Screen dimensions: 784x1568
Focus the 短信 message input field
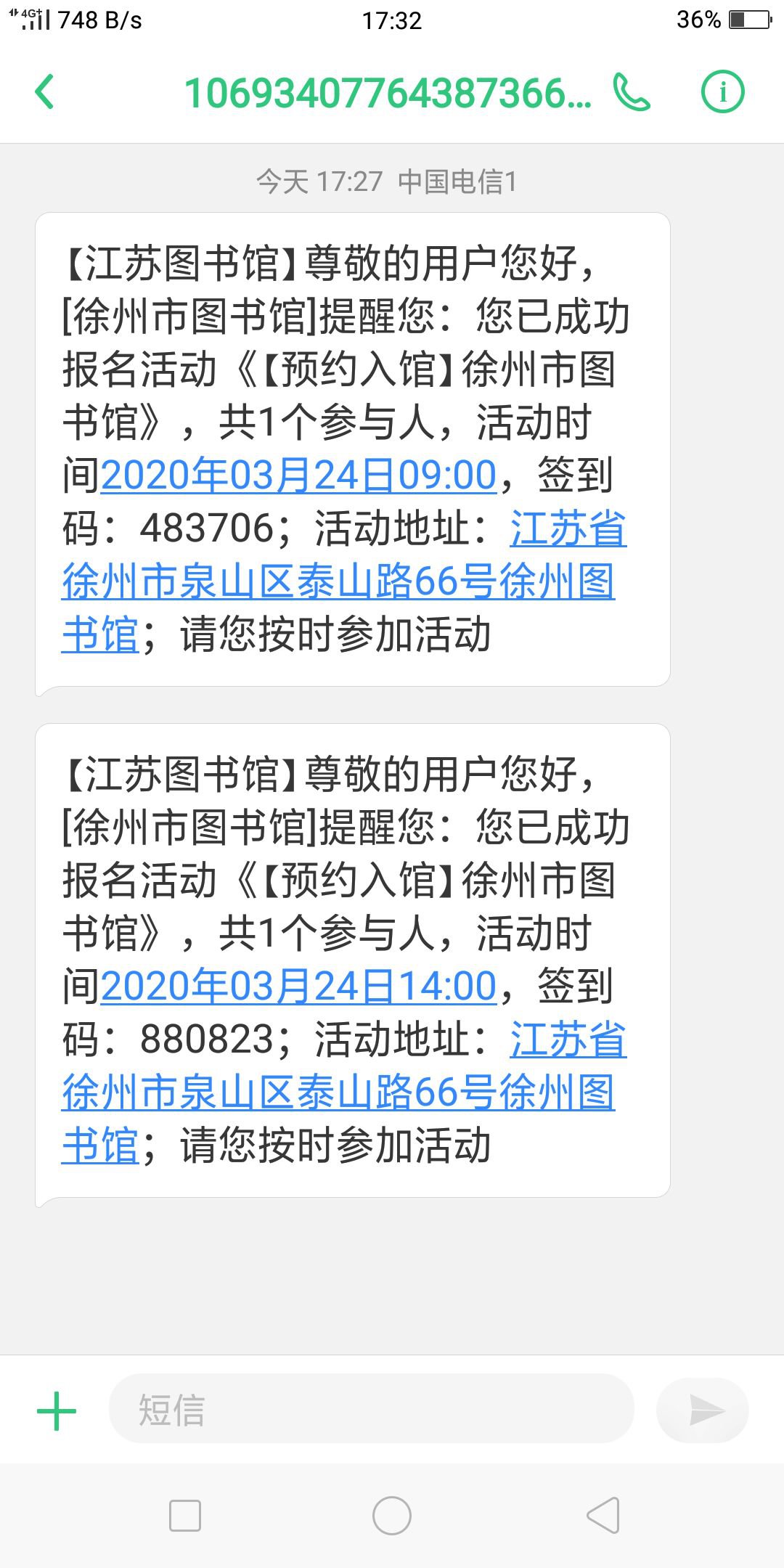tap(371, 1409)
